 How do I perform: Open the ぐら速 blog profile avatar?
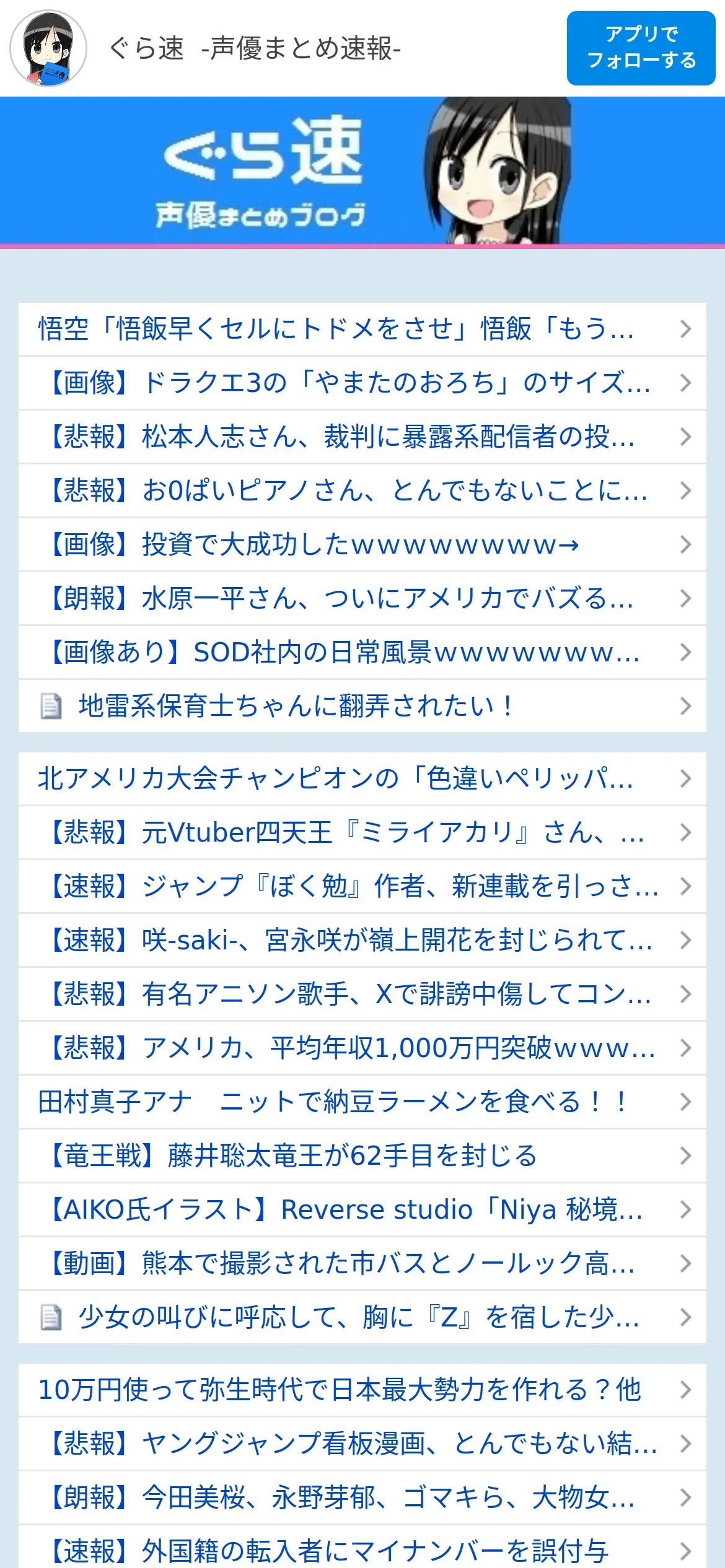coord(48,48)
